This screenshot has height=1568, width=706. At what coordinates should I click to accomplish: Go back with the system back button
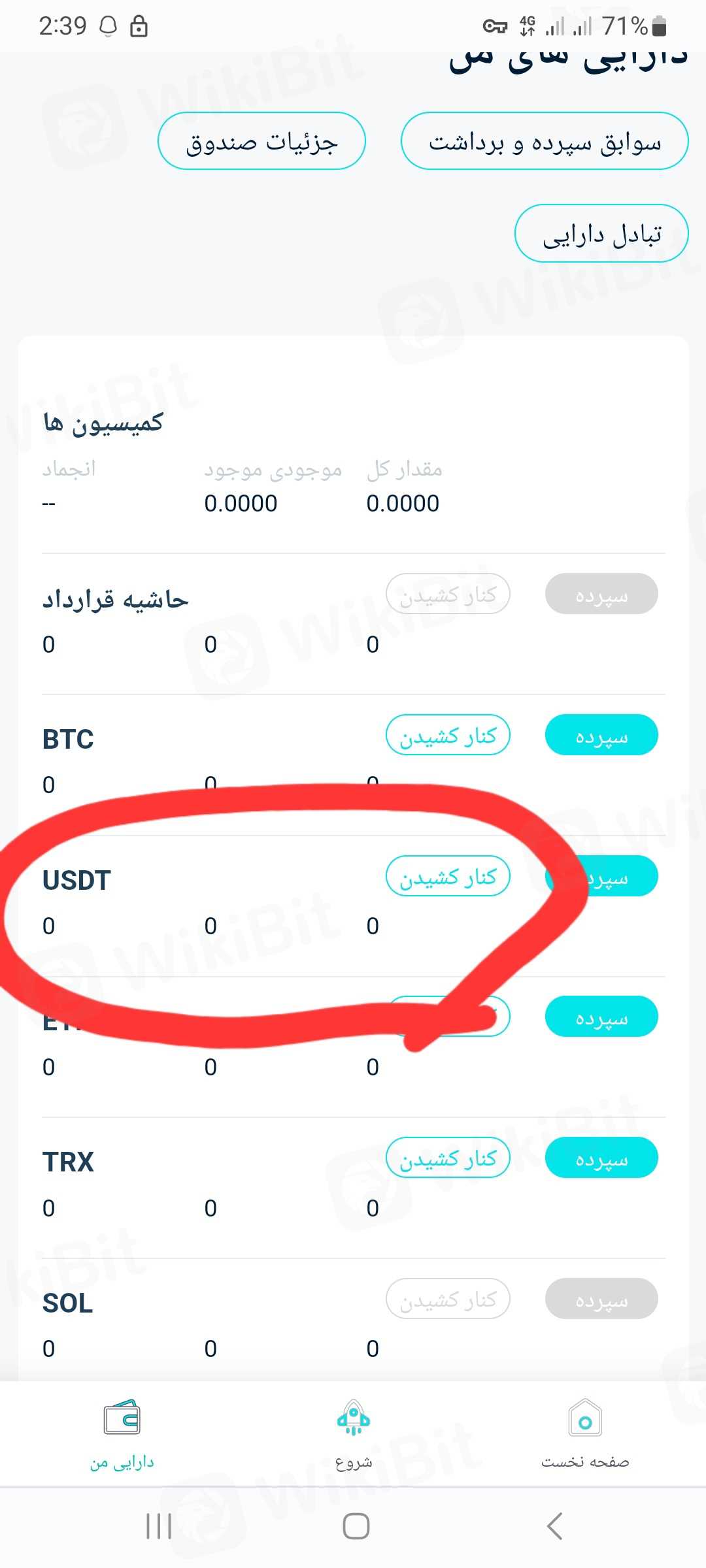tap(554, 1526)
